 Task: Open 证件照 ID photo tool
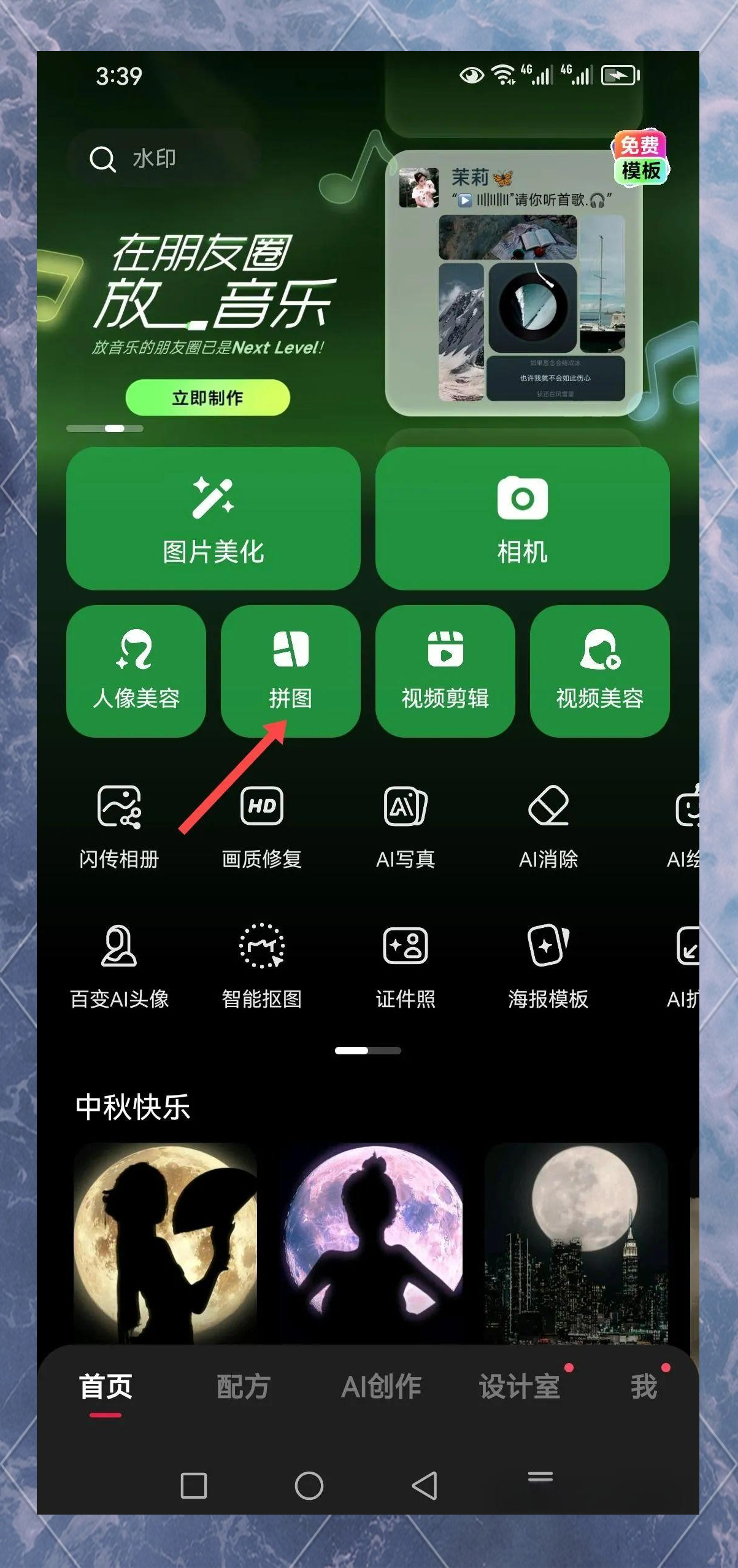pos(406,966)
